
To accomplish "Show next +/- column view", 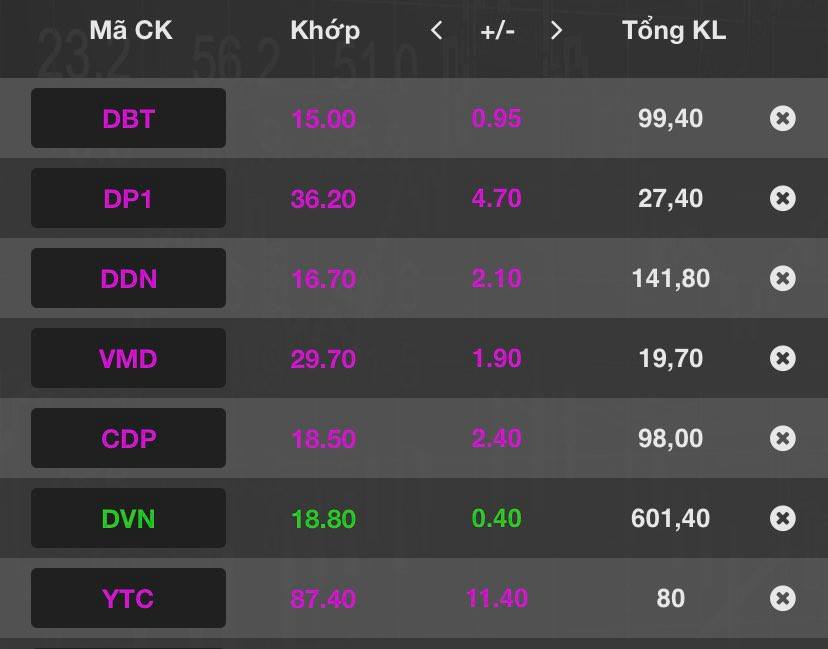I will 557,30.
